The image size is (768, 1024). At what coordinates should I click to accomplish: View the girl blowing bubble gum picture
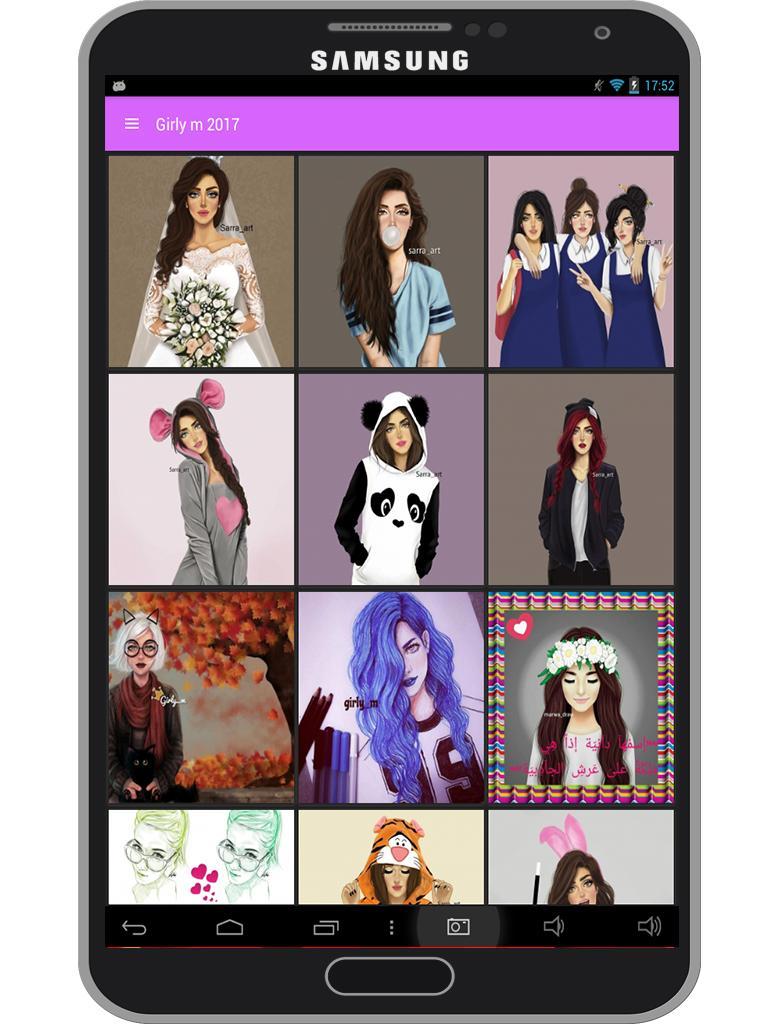click(x=391, y=261)
